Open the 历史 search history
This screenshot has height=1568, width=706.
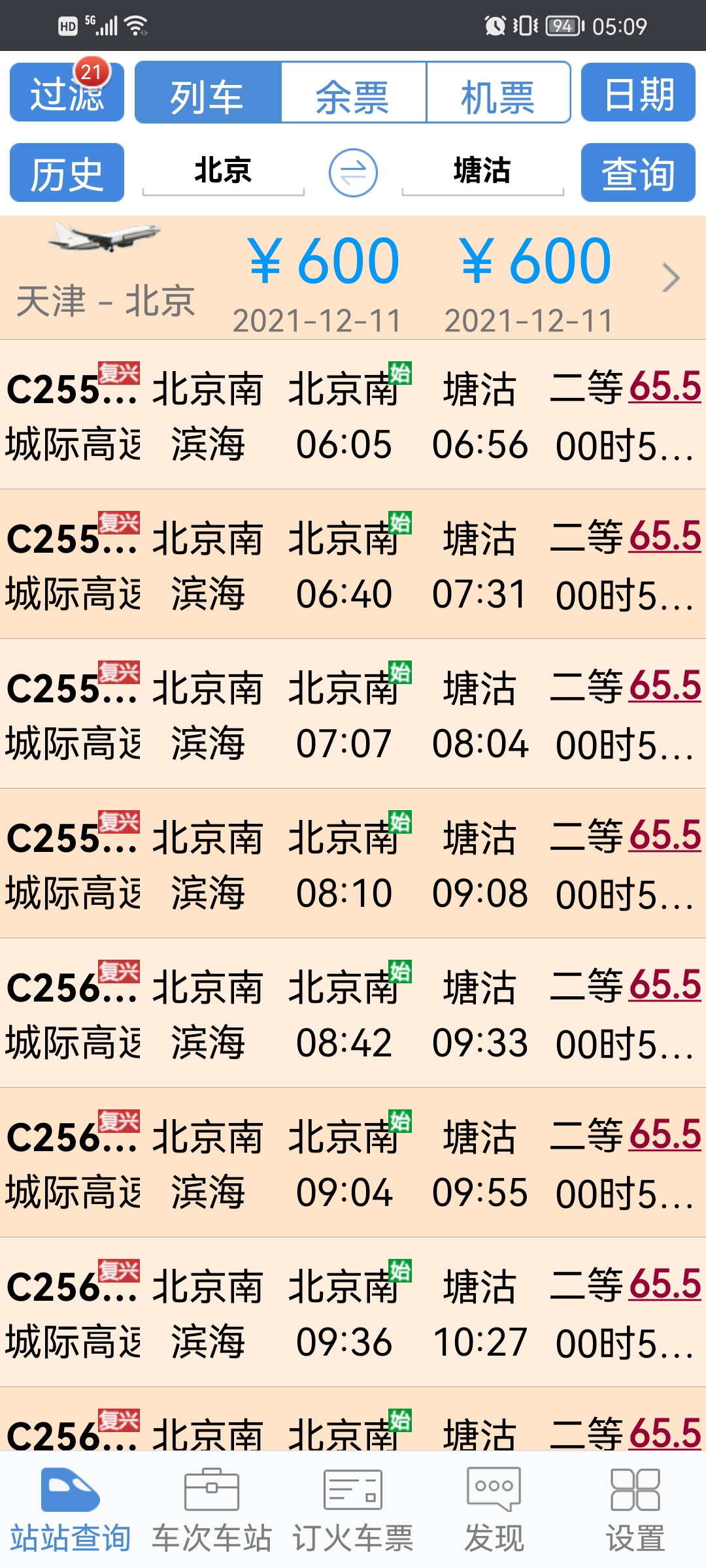click(x=66, y=173)
